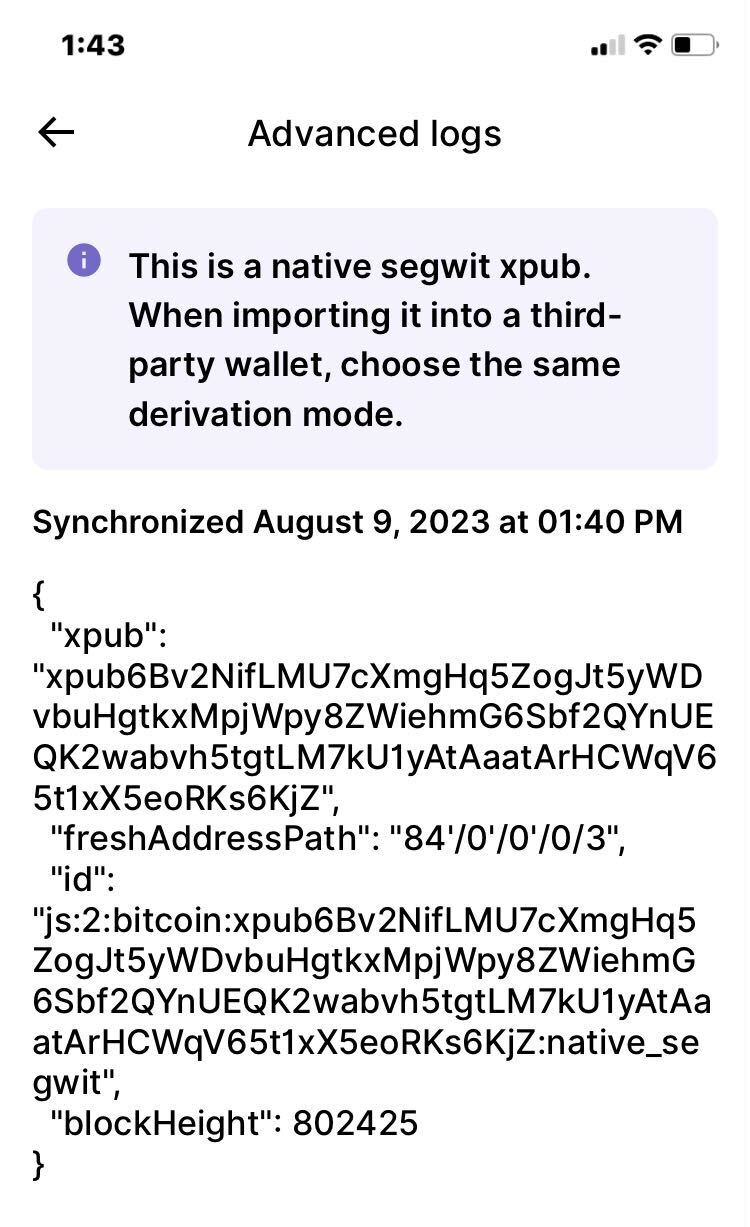Viewport: 750px width, 1227px height.
Task: Go back from Advanced logs
Action: tap(56, 133)
